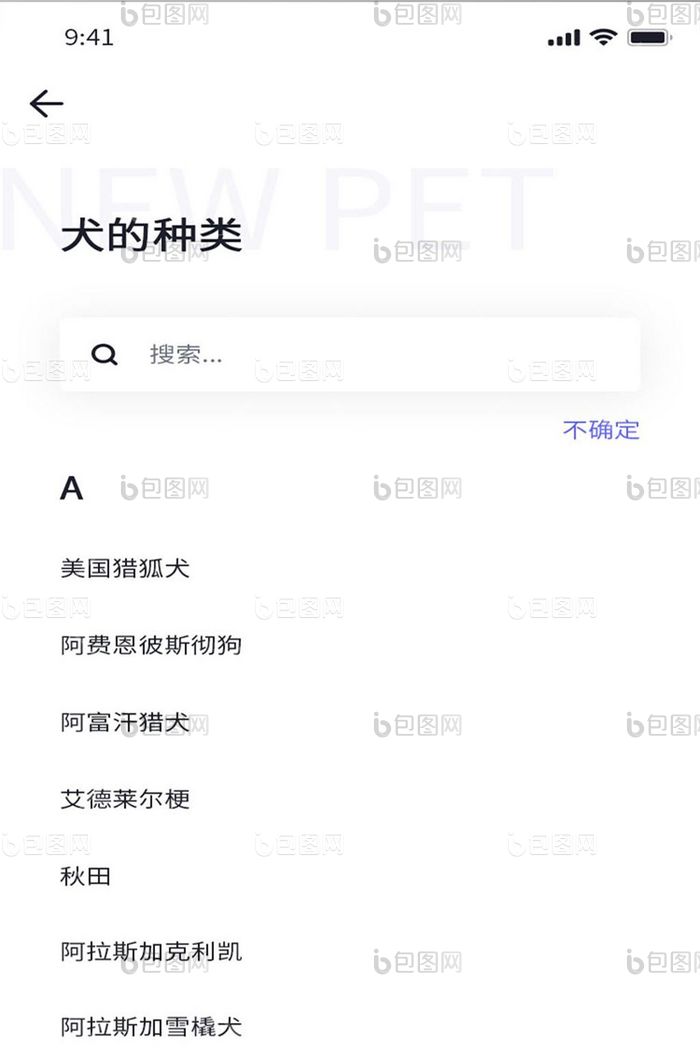Screen dimensions: 700x1053
Task: Select 秋田 breed
Action: (86, 876)
